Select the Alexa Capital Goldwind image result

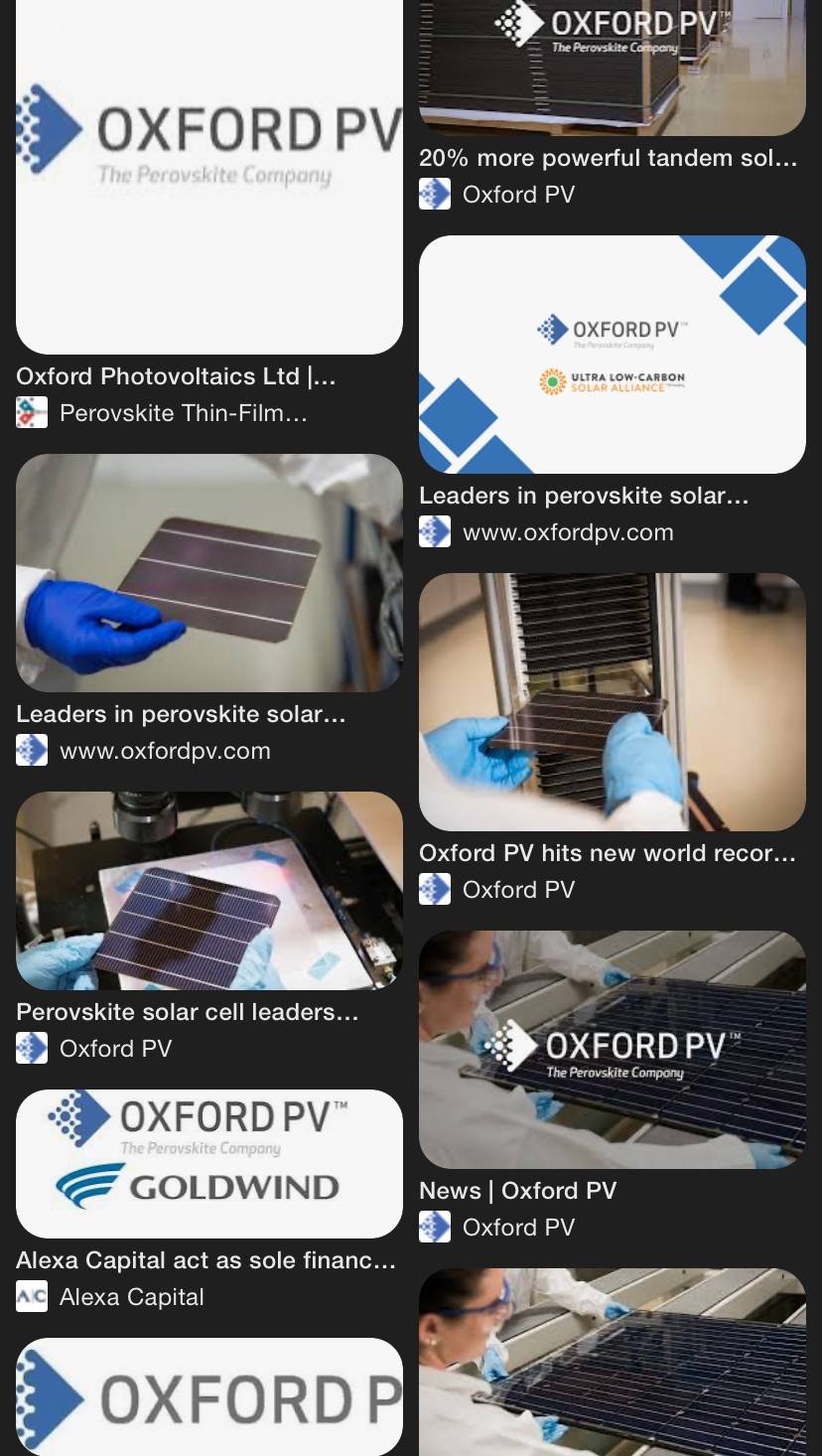tap(208, 1163)
